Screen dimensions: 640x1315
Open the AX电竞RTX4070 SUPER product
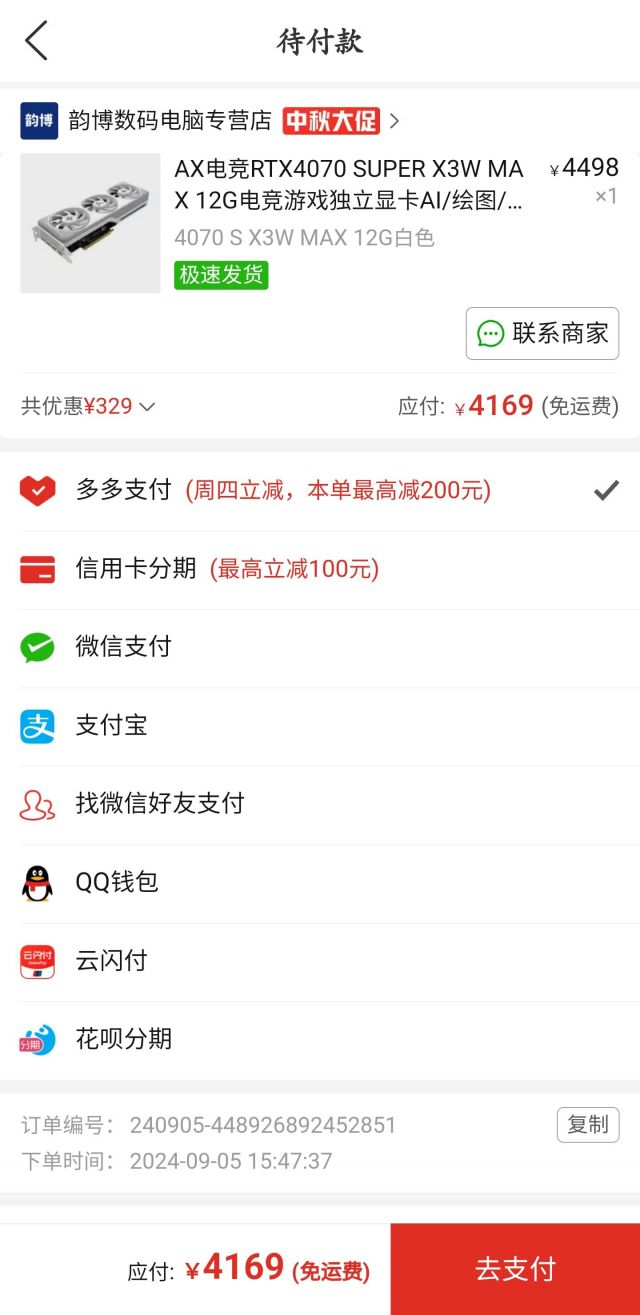(348, 184)
